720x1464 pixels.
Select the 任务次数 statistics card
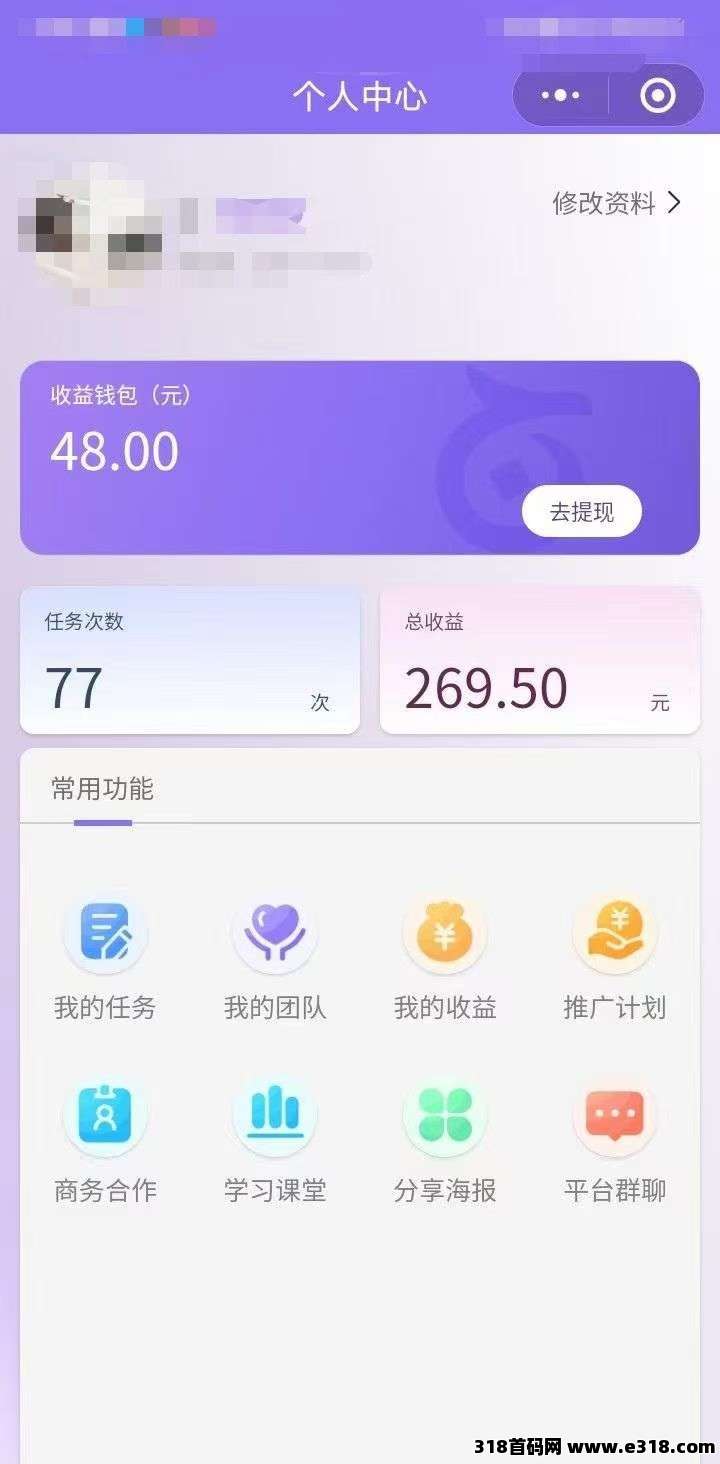click(189, 660)
